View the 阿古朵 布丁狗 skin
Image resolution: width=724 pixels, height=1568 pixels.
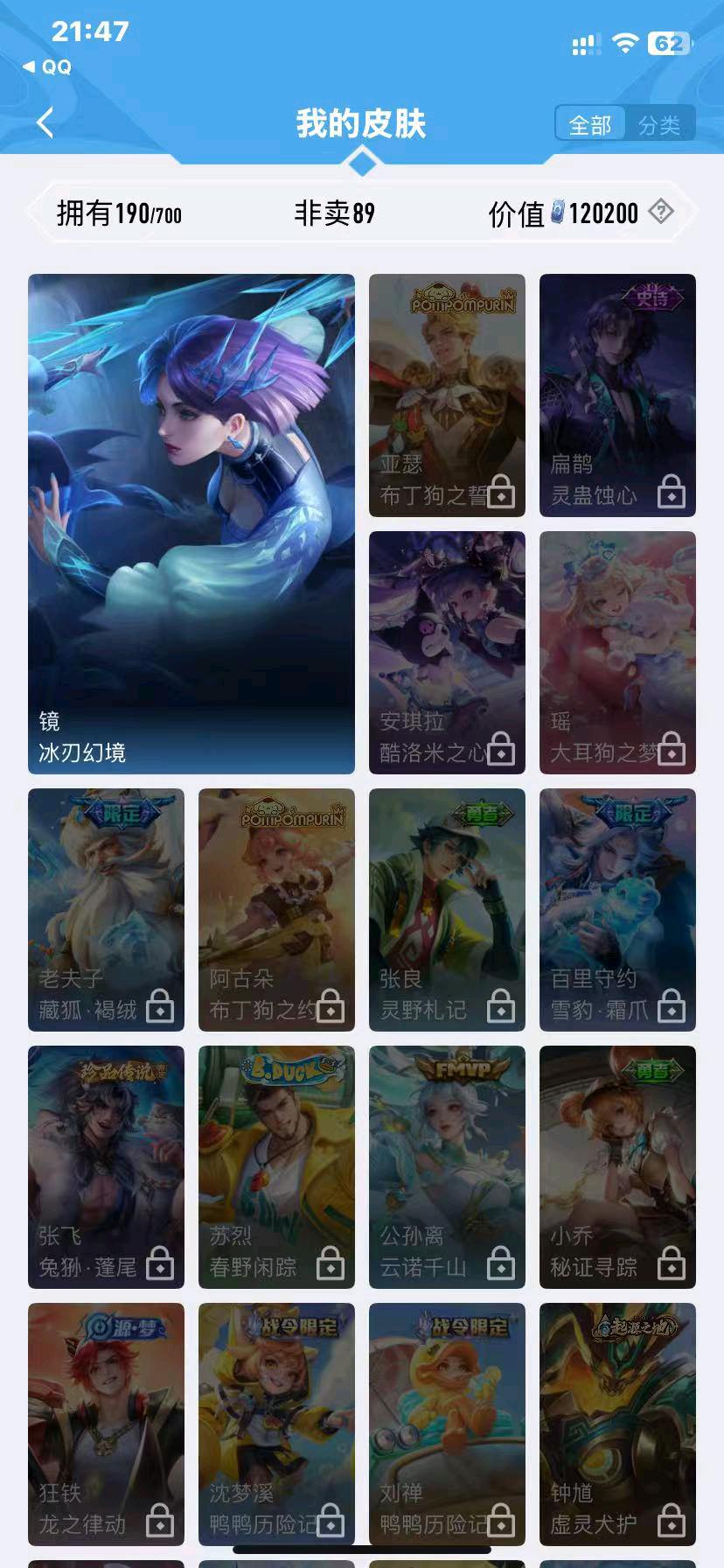pyautogui.click(x=276, y=909)
